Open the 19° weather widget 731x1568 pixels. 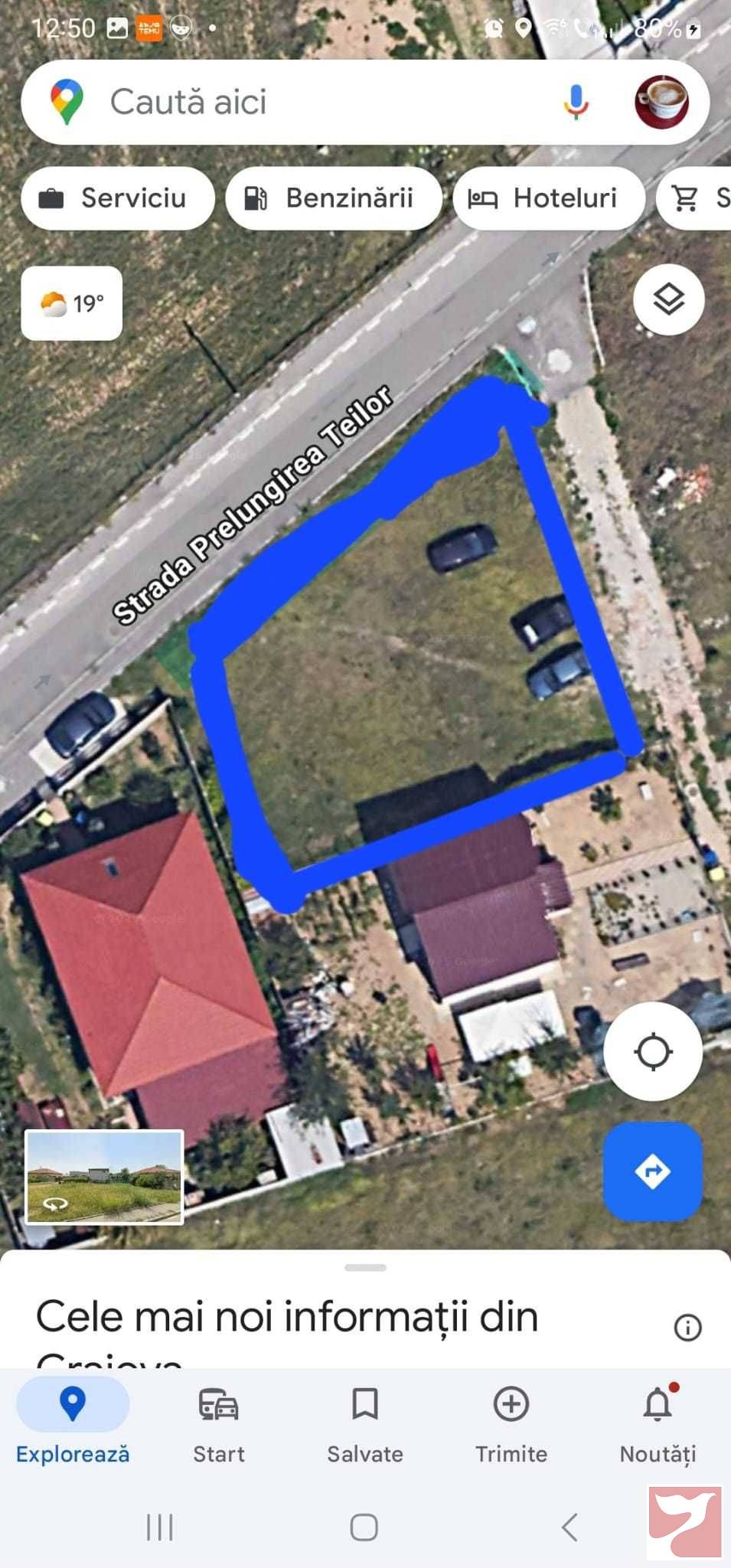[x=72, y=303]
